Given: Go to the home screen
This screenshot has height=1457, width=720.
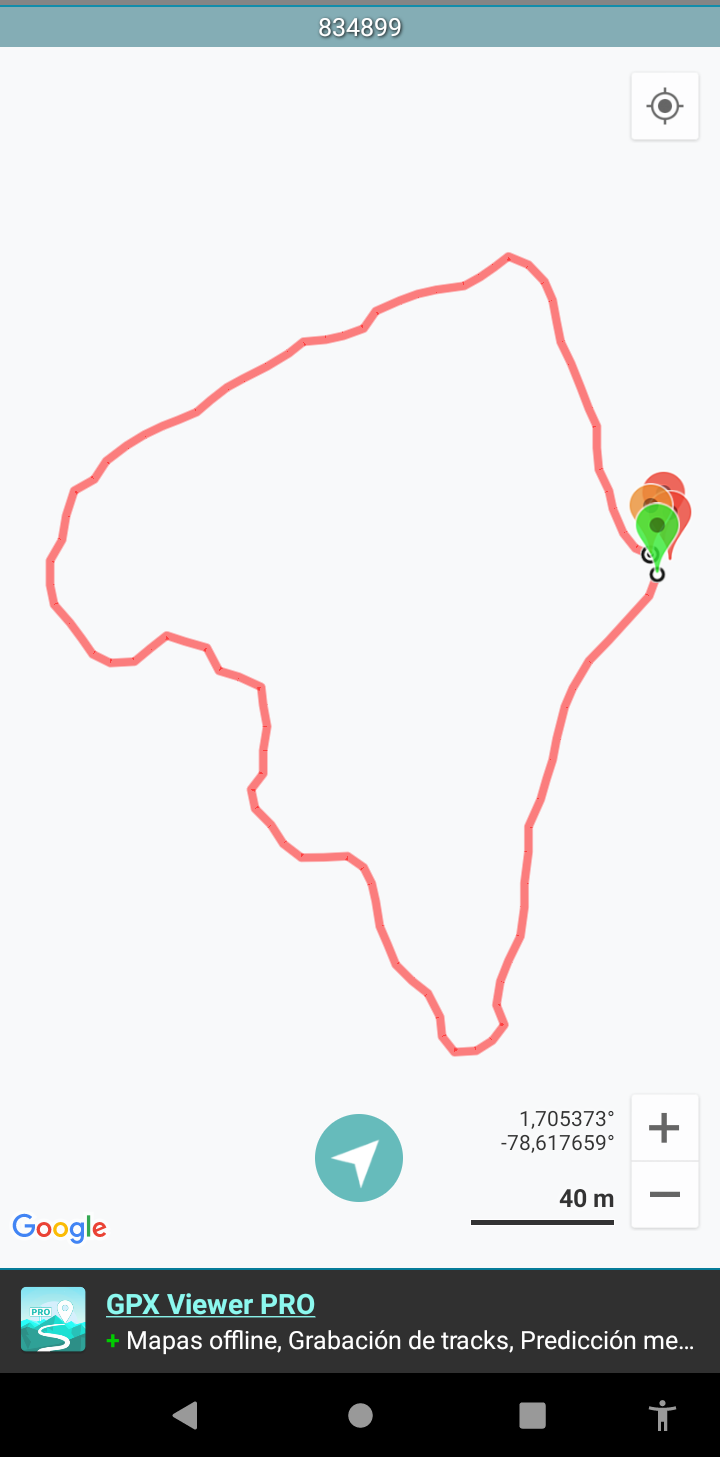Looking at the screenshot, I should 360,1415.
